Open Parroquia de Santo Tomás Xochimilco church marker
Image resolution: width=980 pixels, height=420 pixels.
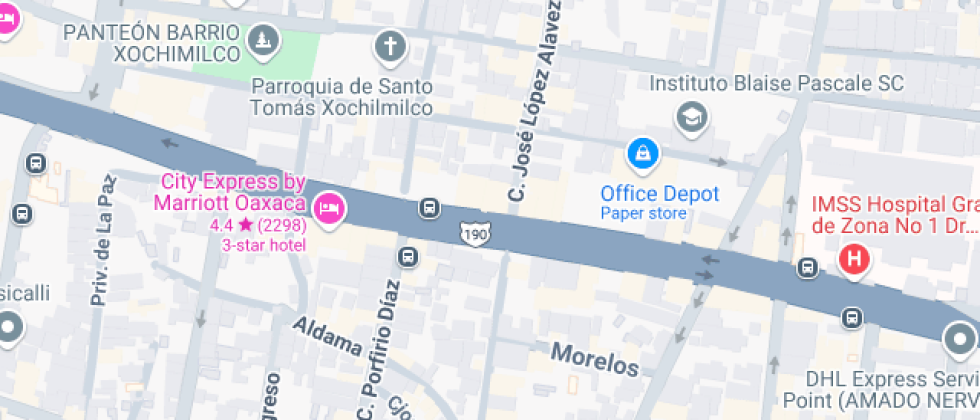point(390,46)
